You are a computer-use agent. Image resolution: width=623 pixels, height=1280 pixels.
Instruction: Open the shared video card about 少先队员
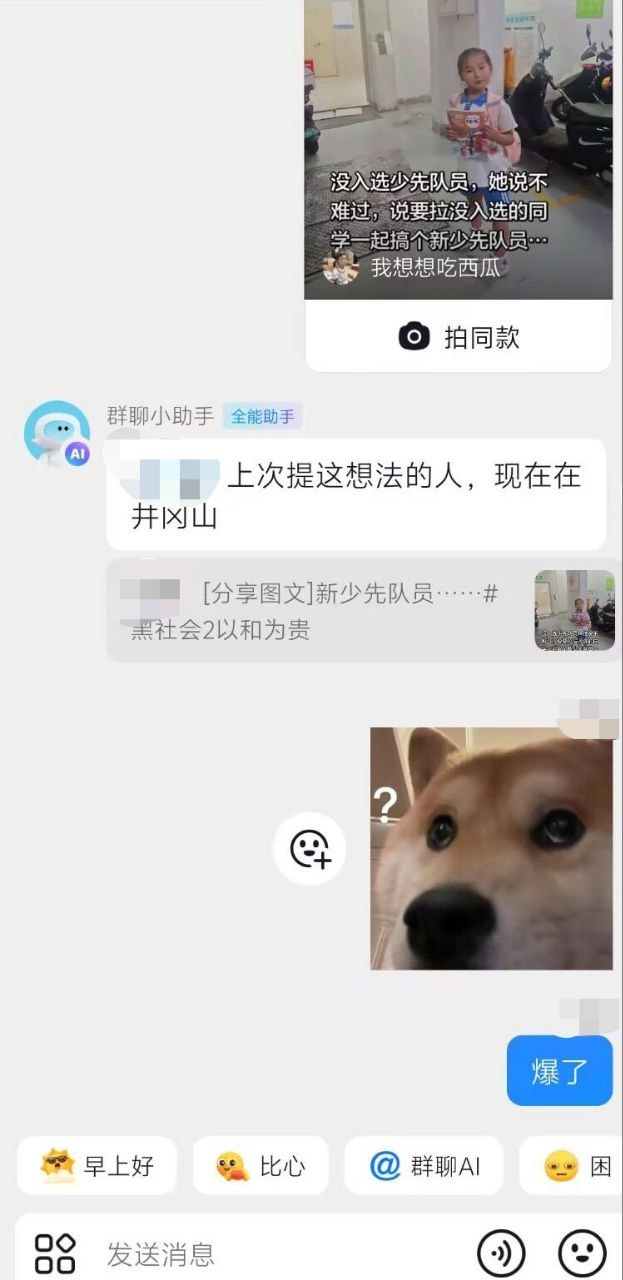click(x=458, y=150)
